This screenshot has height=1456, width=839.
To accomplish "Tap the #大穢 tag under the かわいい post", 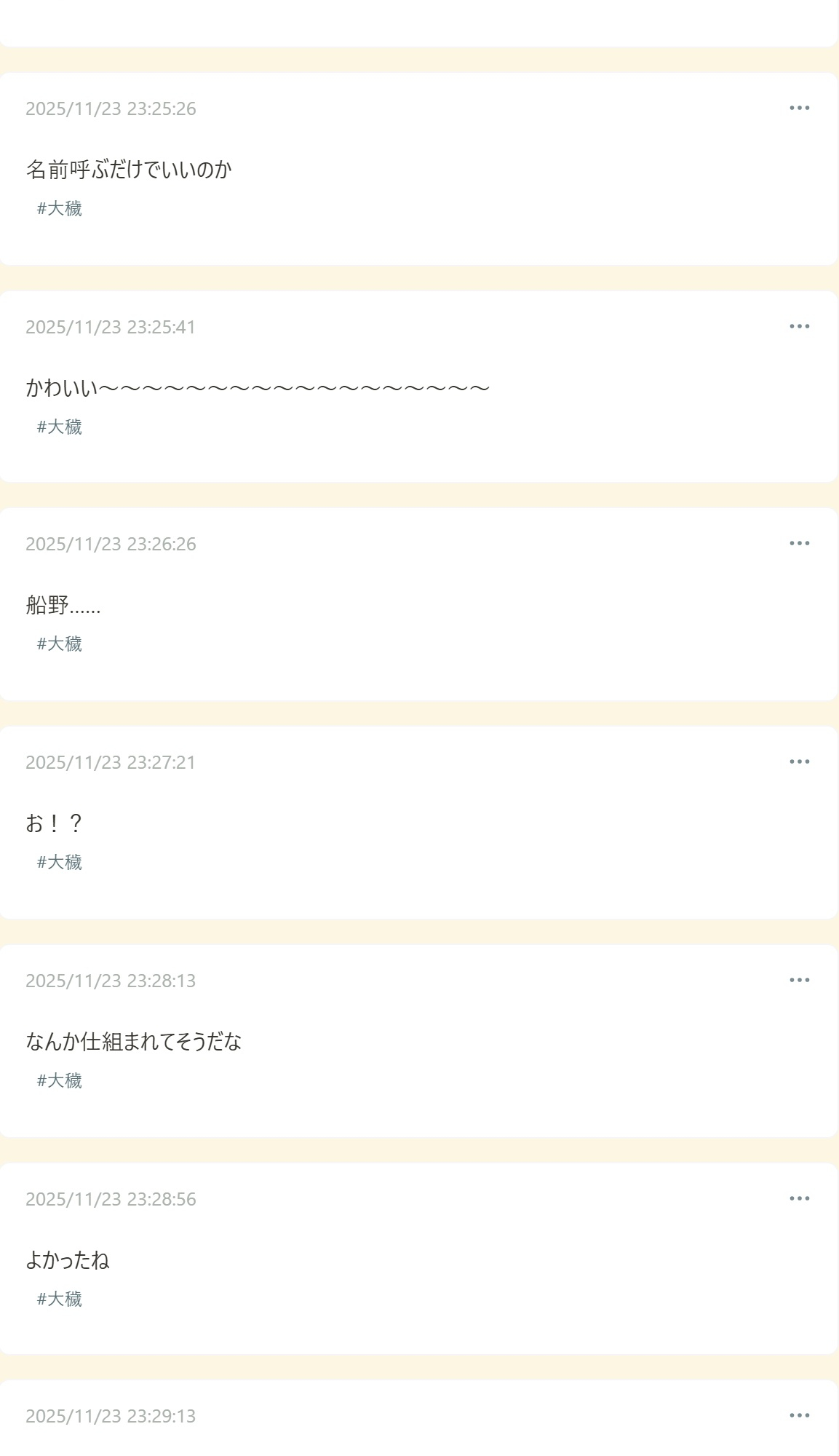I will 60,427.
